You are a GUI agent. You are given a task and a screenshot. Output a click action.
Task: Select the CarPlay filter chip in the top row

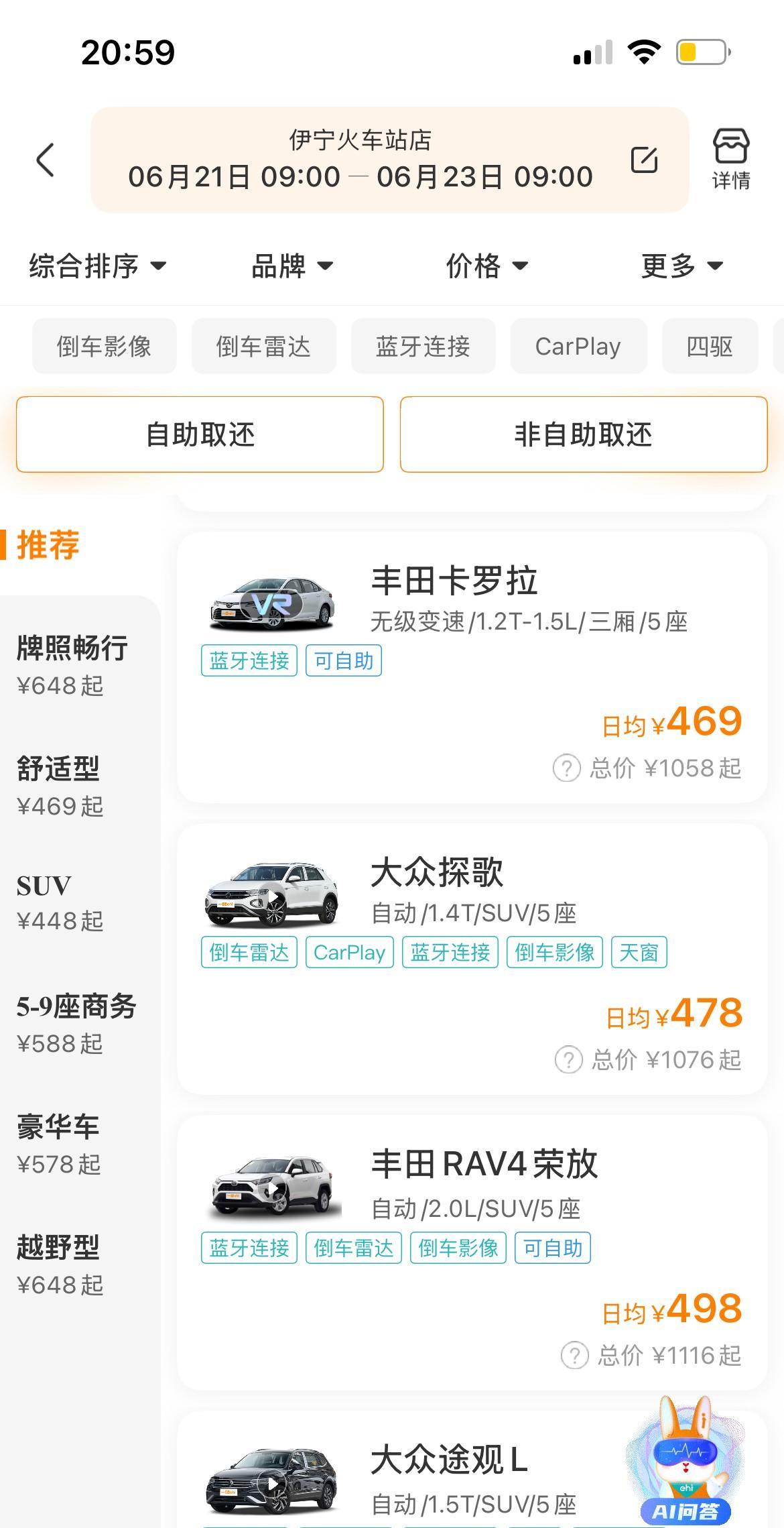578,346
